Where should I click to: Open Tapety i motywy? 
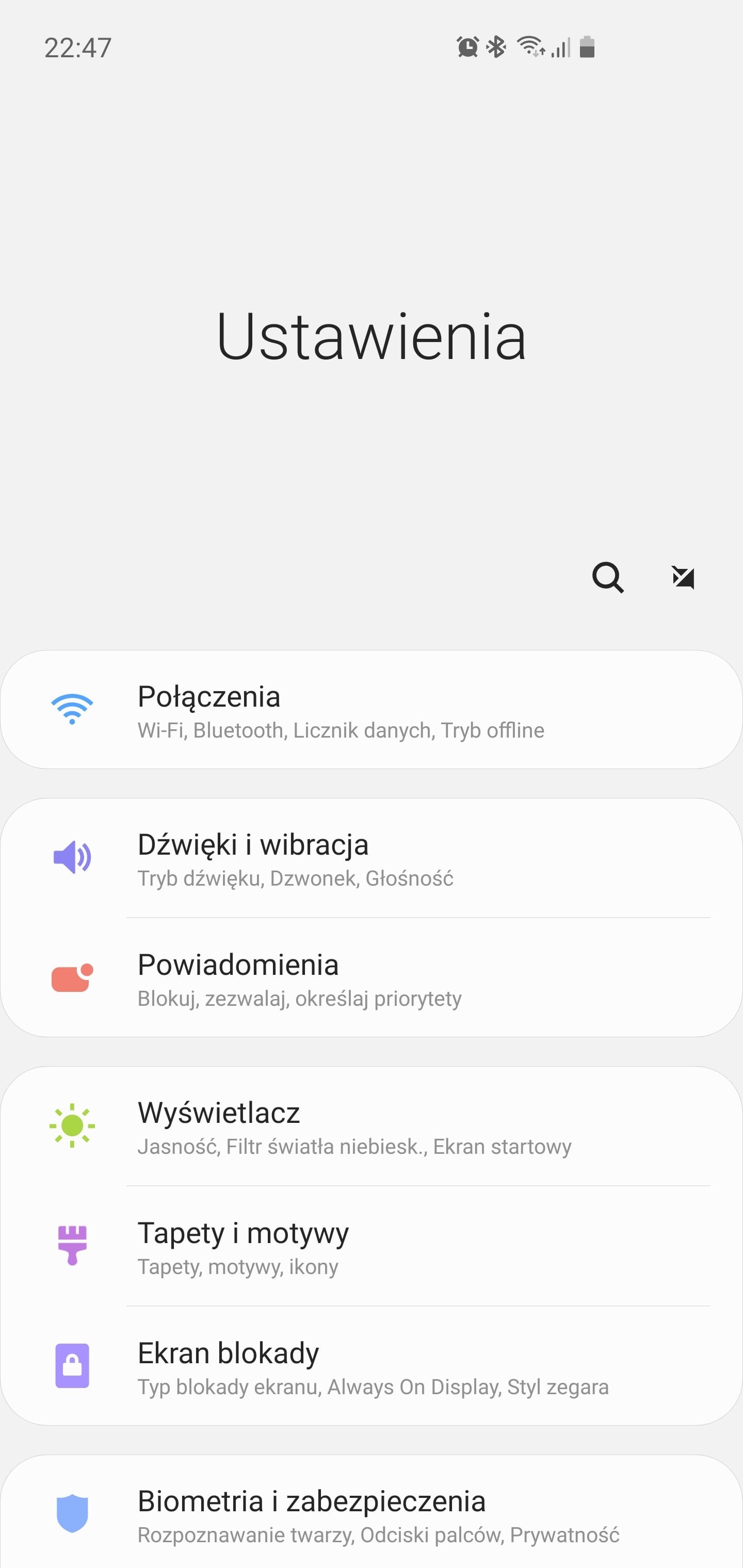[372, 1246]
